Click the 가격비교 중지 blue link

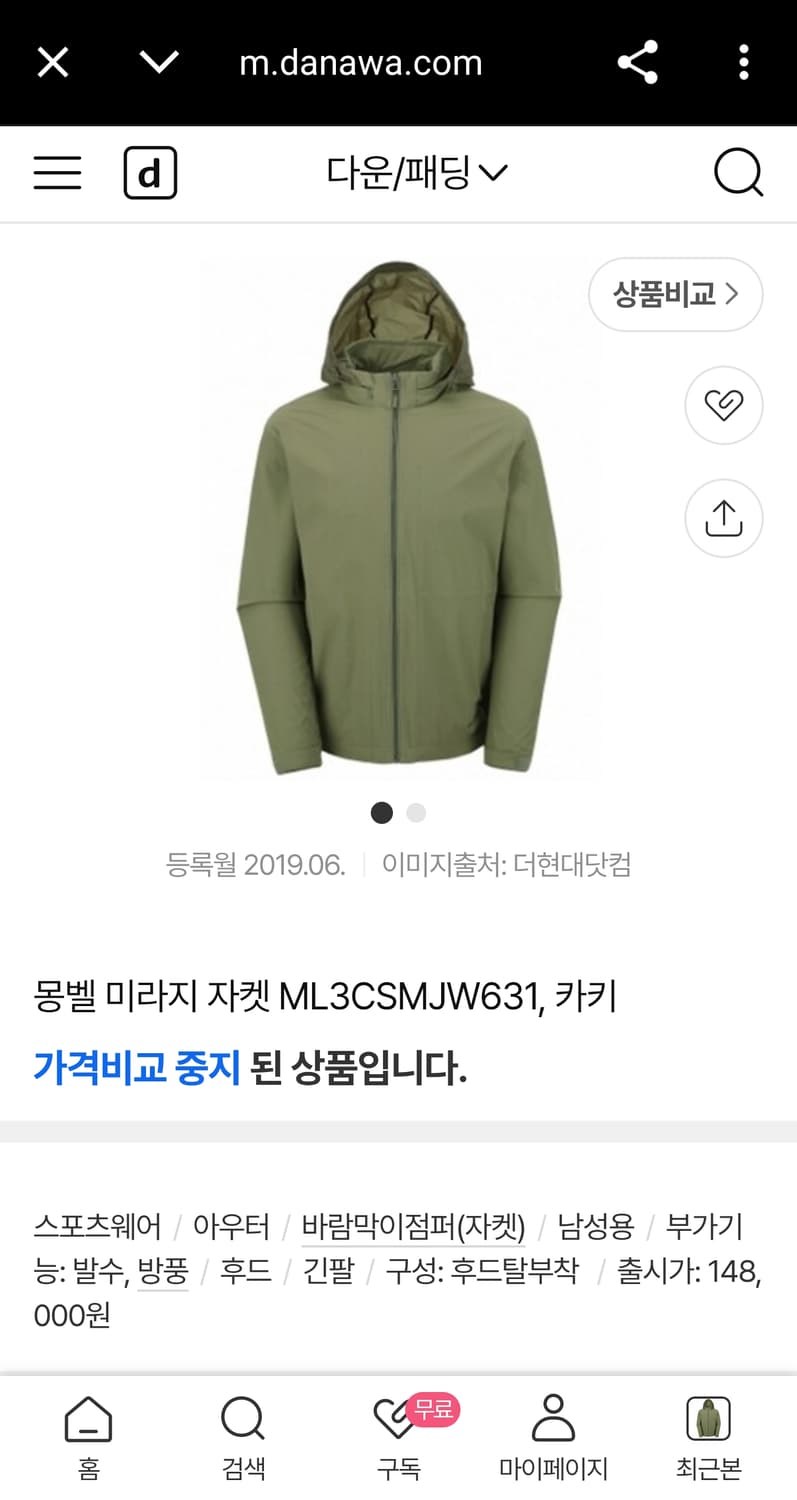pyautogui.click(x=138, y=1068)
